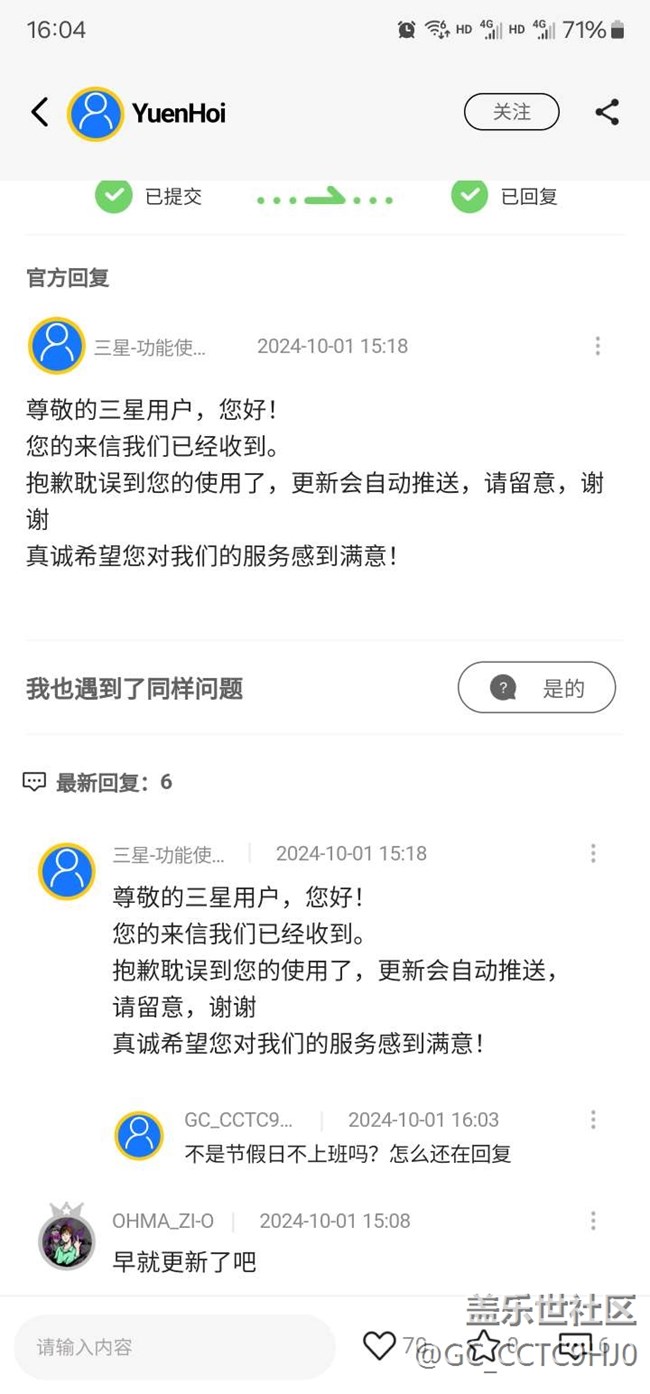Favorite the post with star icon
The image size is (650, 1394).
click(x=483, y=1346)
